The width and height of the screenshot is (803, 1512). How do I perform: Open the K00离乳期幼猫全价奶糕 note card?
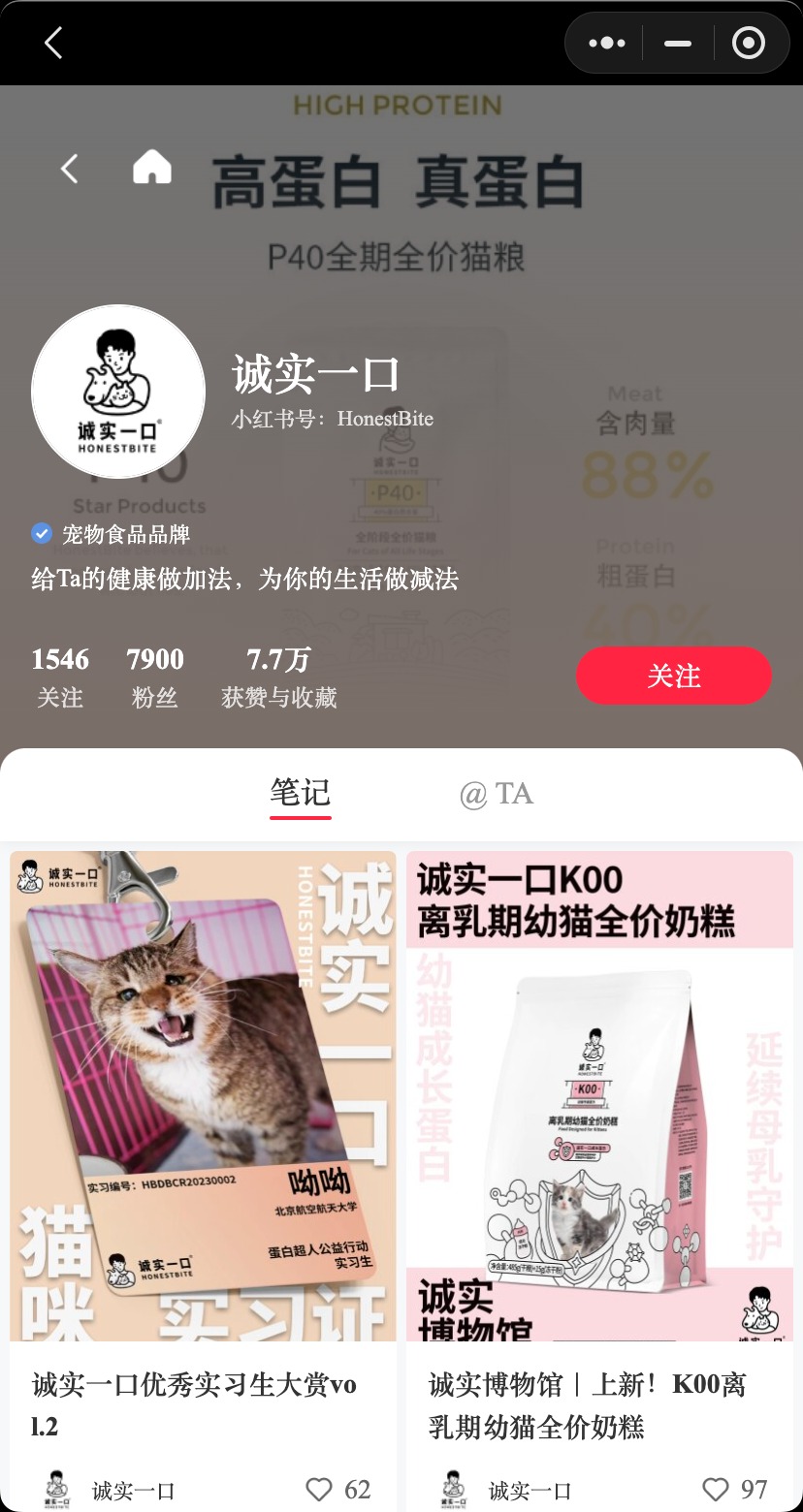pyautogui.click(x=599, y=1095)
